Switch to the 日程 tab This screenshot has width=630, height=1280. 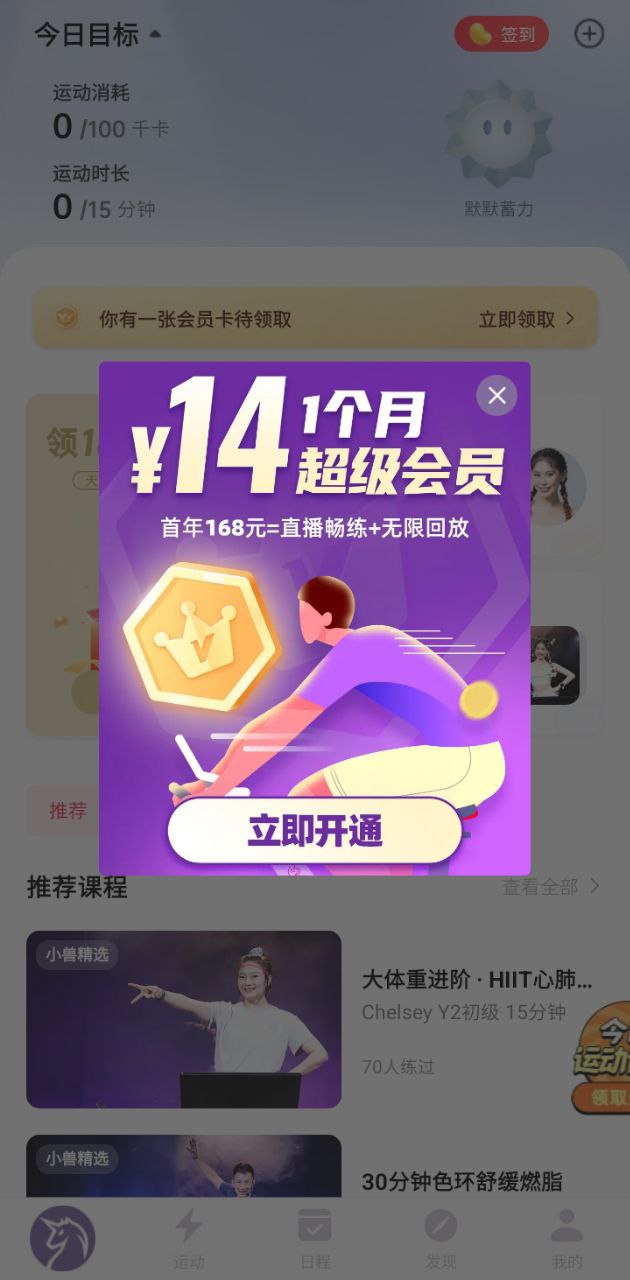(x=315, y=1238)
